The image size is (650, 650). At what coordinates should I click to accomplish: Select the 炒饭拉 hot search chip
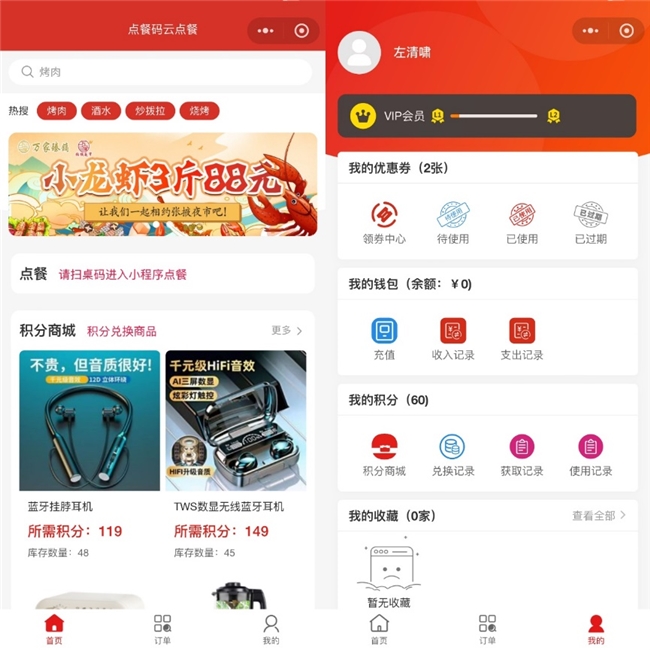tap(150, 111)
